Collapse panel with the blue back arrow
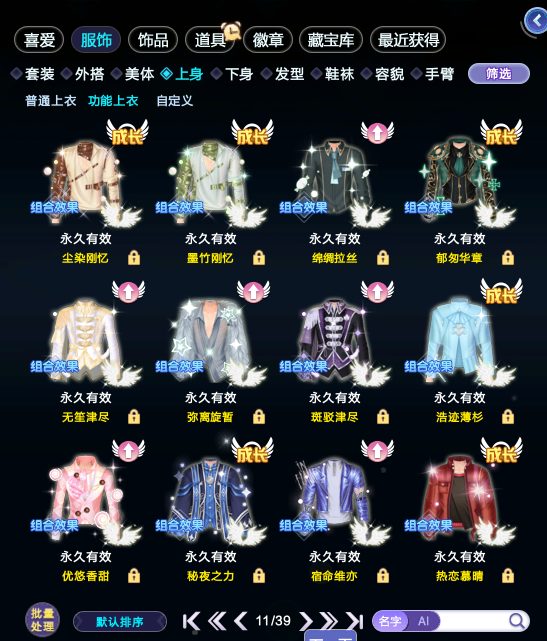The image size is (547, 641). [536, 20]
